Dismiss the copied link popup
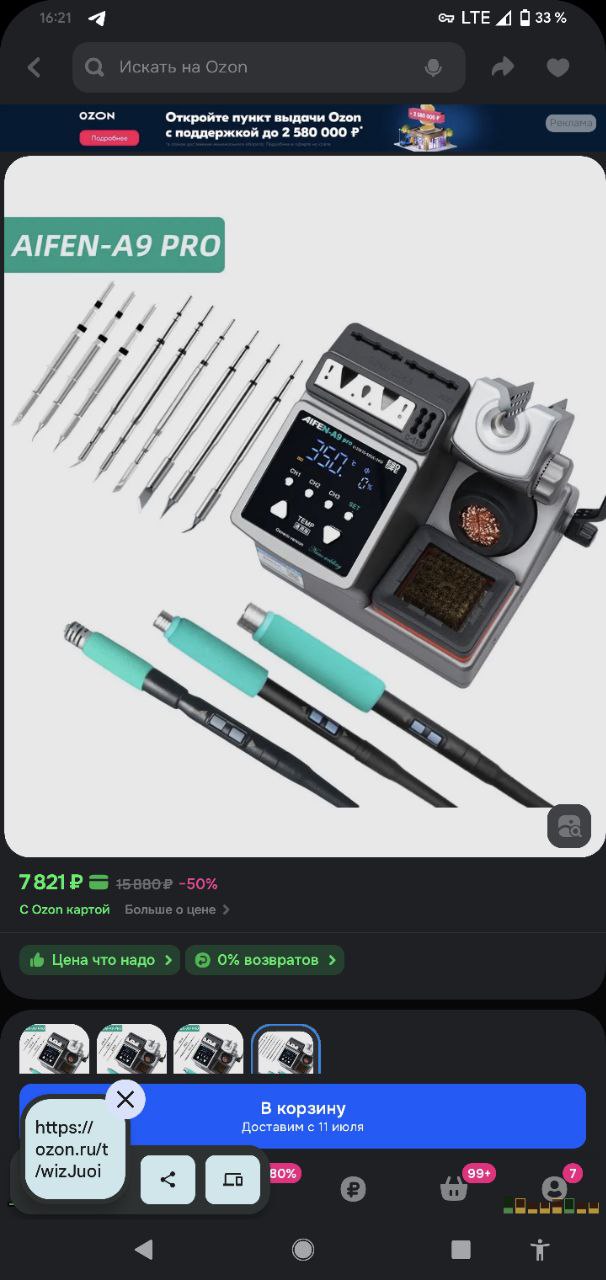This screenshot has height=1280, width=606. pyautogui.click(x=125, y=1100)
